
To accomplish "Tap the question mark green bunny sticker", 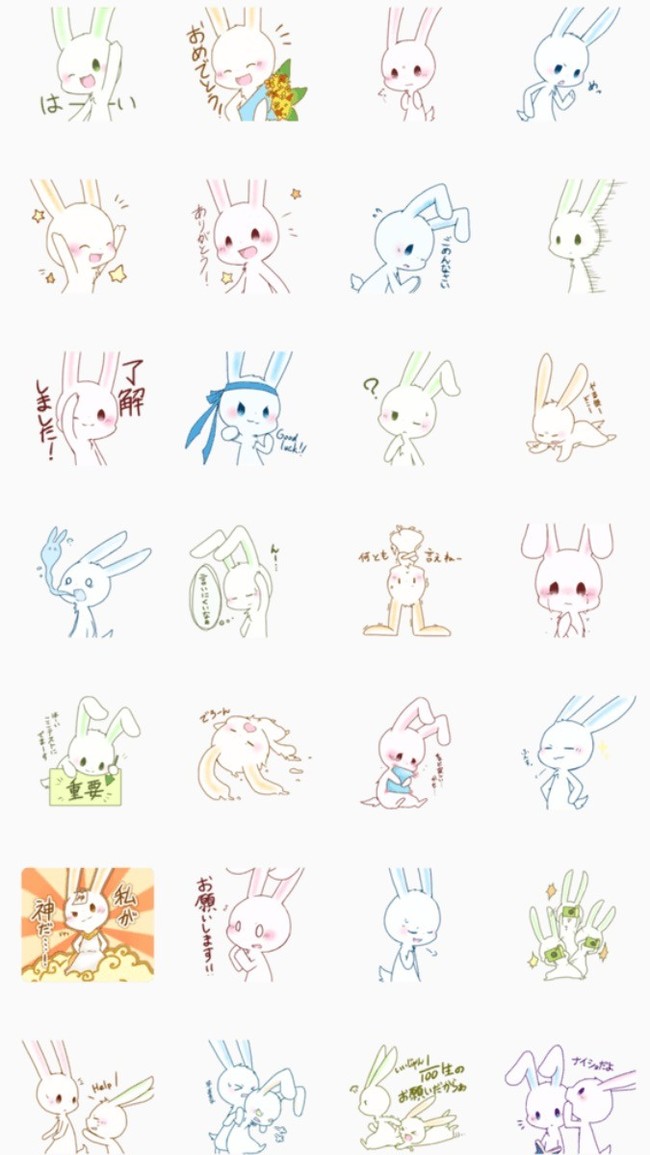I will click(x=408, y=408).
